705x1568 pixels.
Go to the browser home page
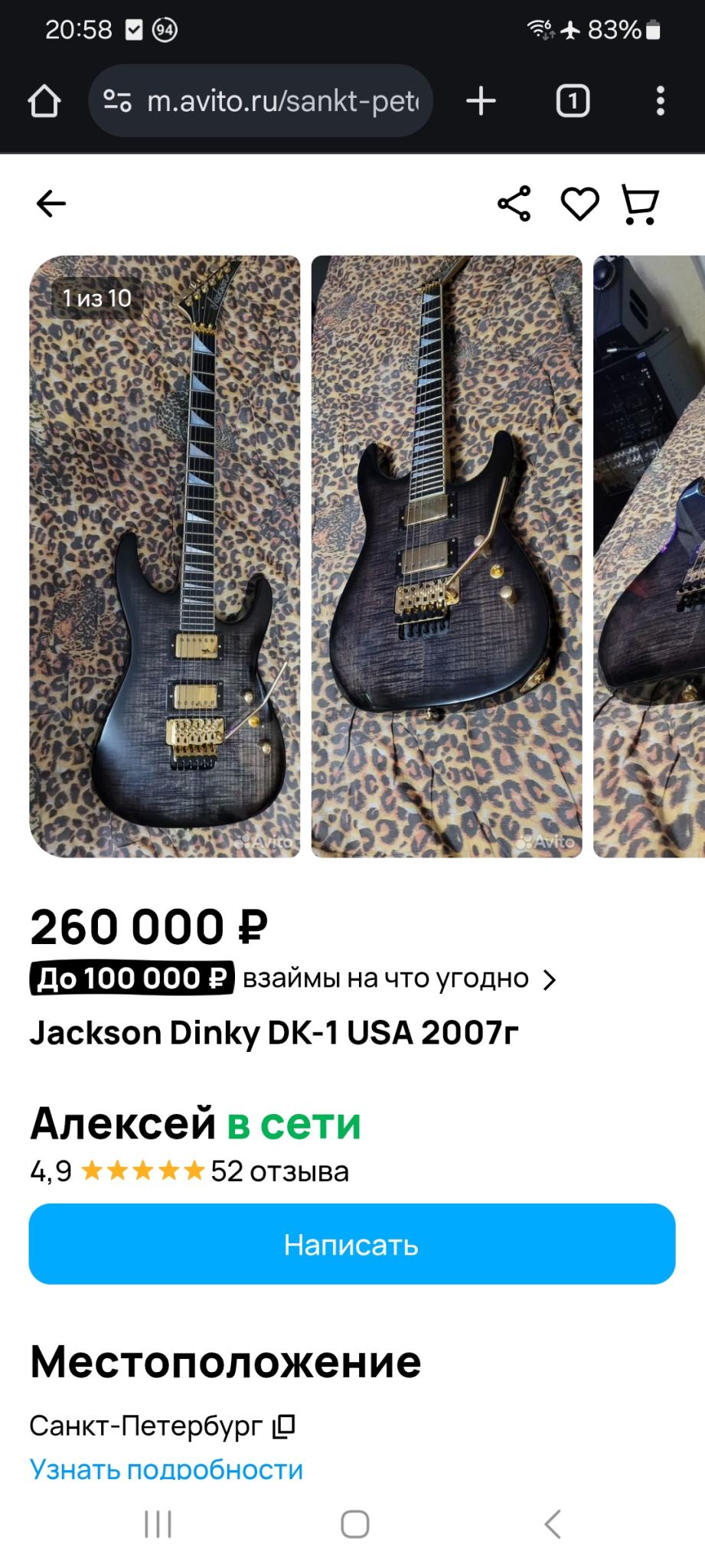point(44,101)
